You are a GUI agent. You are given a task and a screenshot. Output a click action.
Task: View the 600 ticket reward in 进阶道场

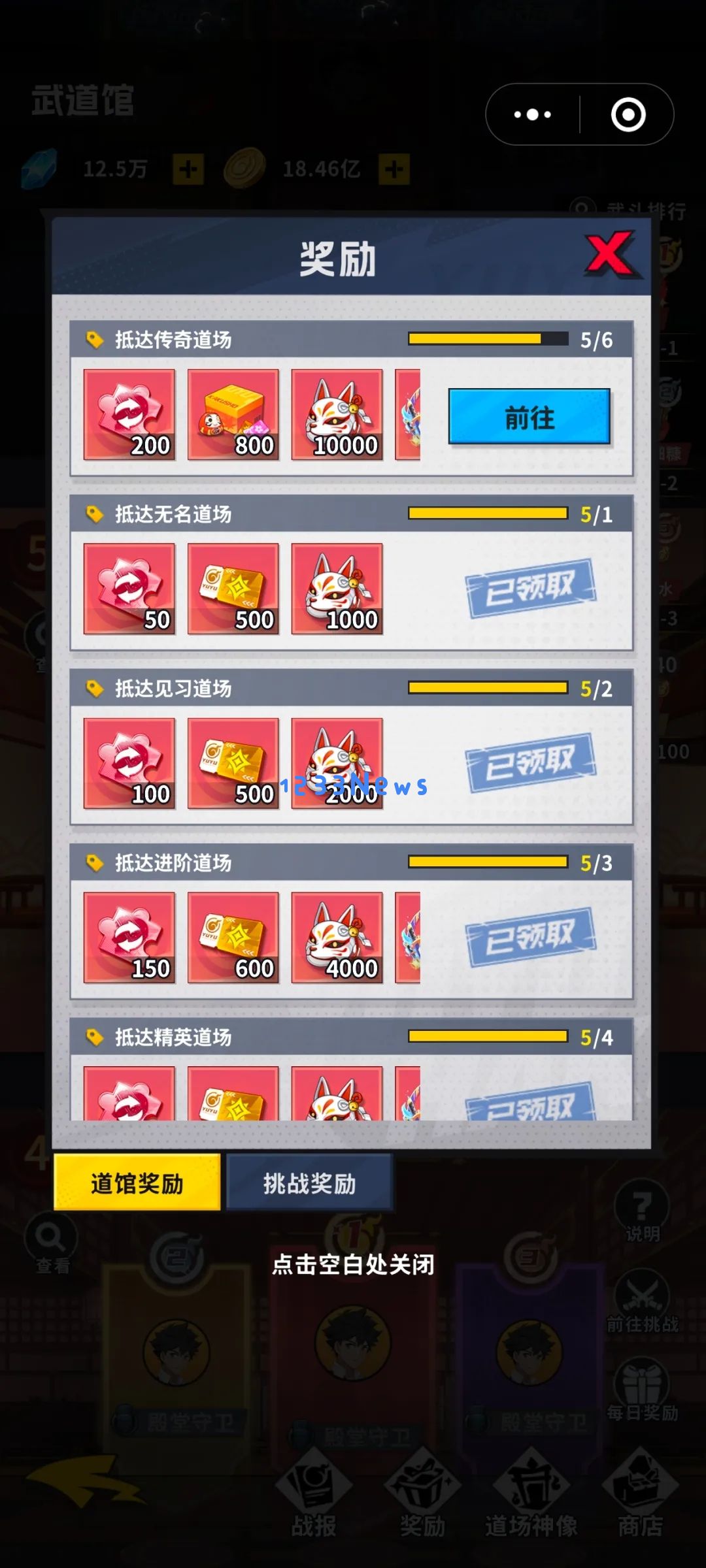click(x=233, y=938)
